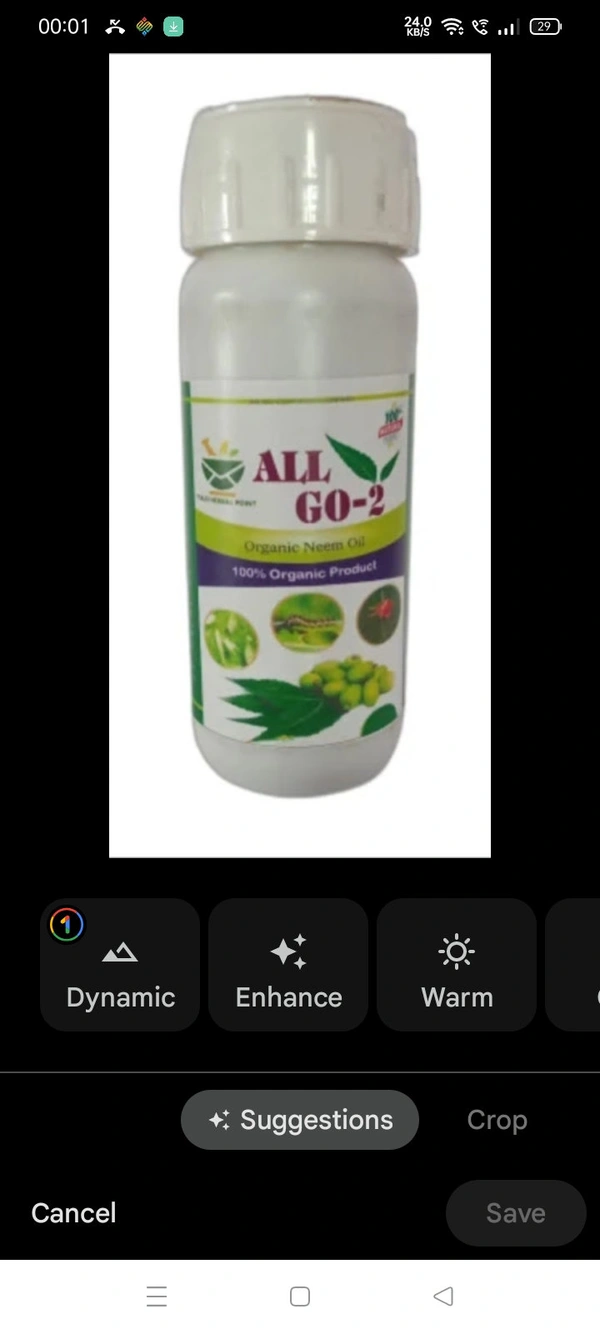Apply the Enhance suggestion
This screenshot has width=600, height=1333.
point(288,965)
